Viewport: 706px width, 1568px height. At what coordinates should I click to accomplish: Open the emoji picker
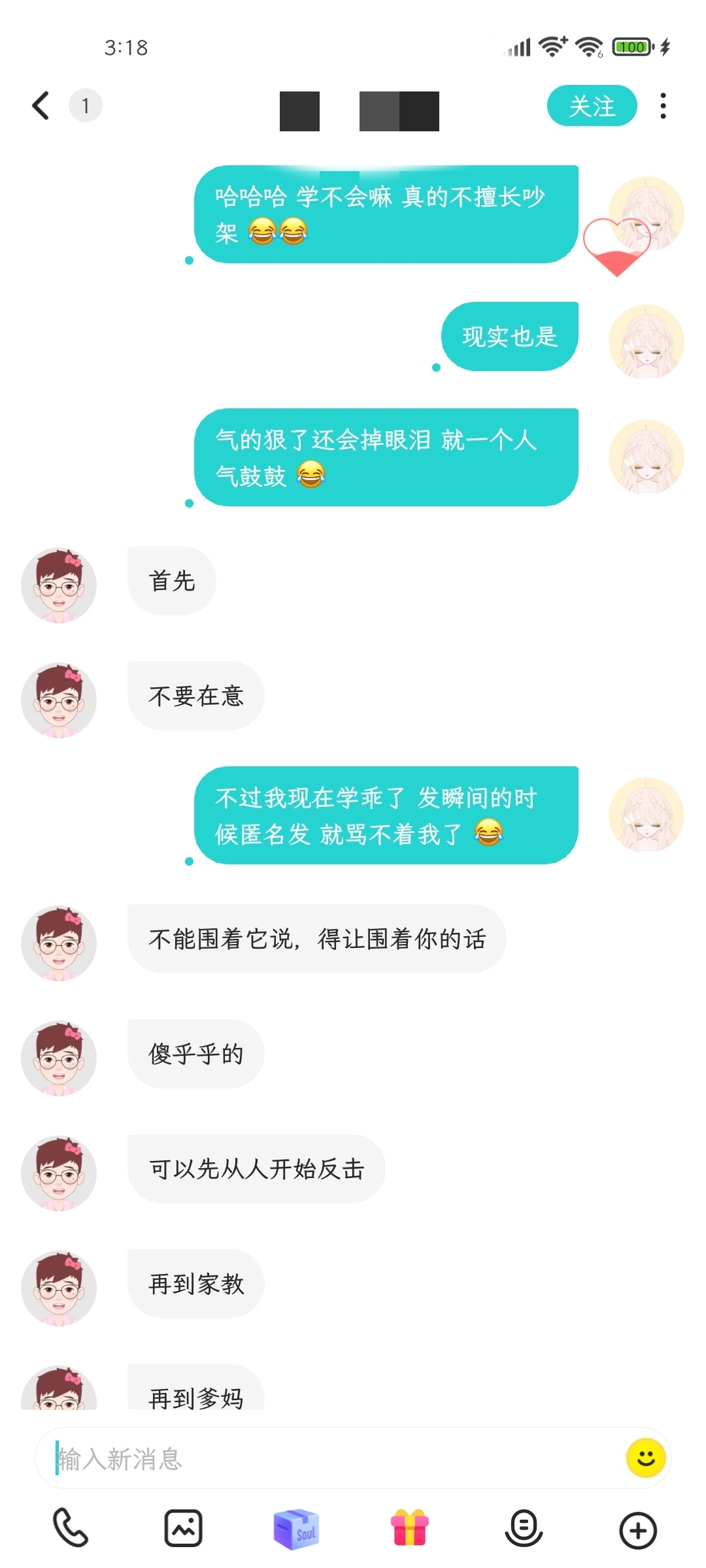[x=646, y=1458]
